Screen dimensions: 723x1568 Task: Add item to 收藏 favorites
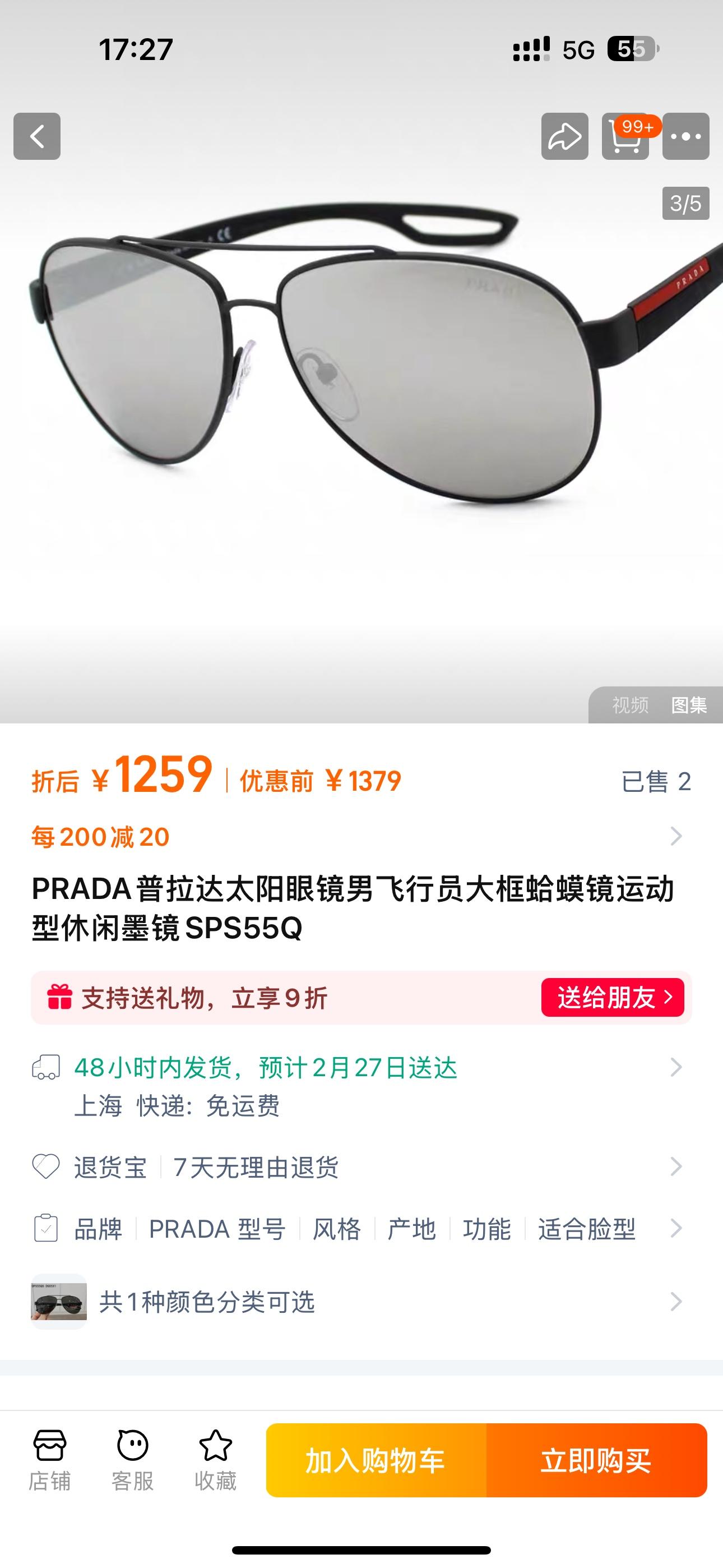pos(215,1461)
